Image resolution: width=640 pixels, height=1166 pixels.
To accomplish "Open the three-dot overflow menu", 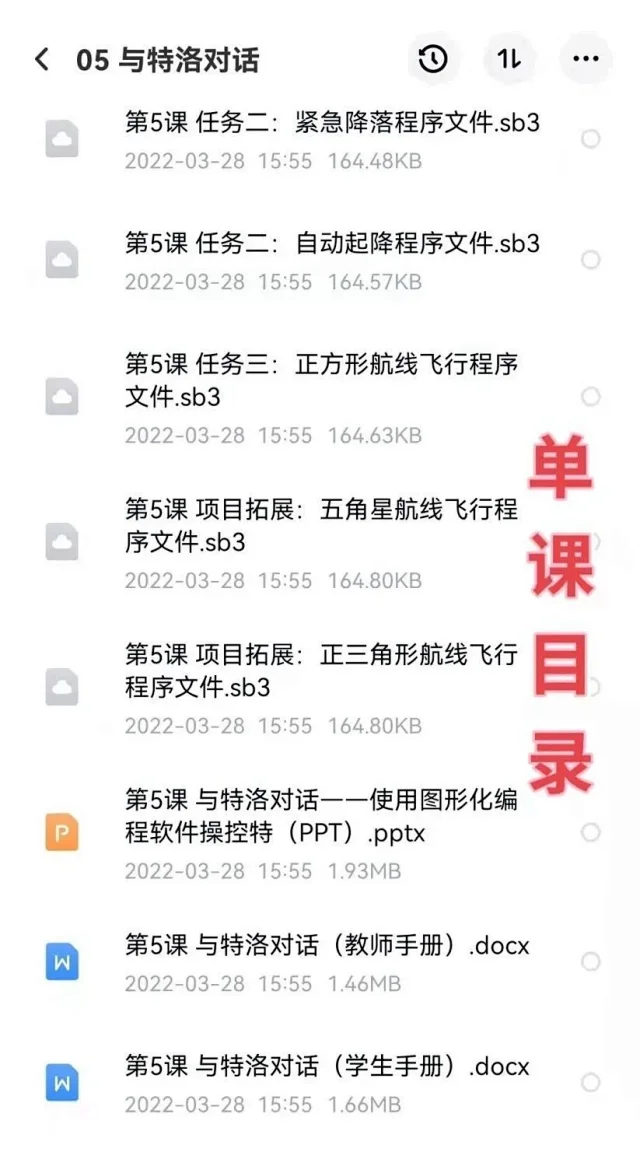I will [586, 59].
